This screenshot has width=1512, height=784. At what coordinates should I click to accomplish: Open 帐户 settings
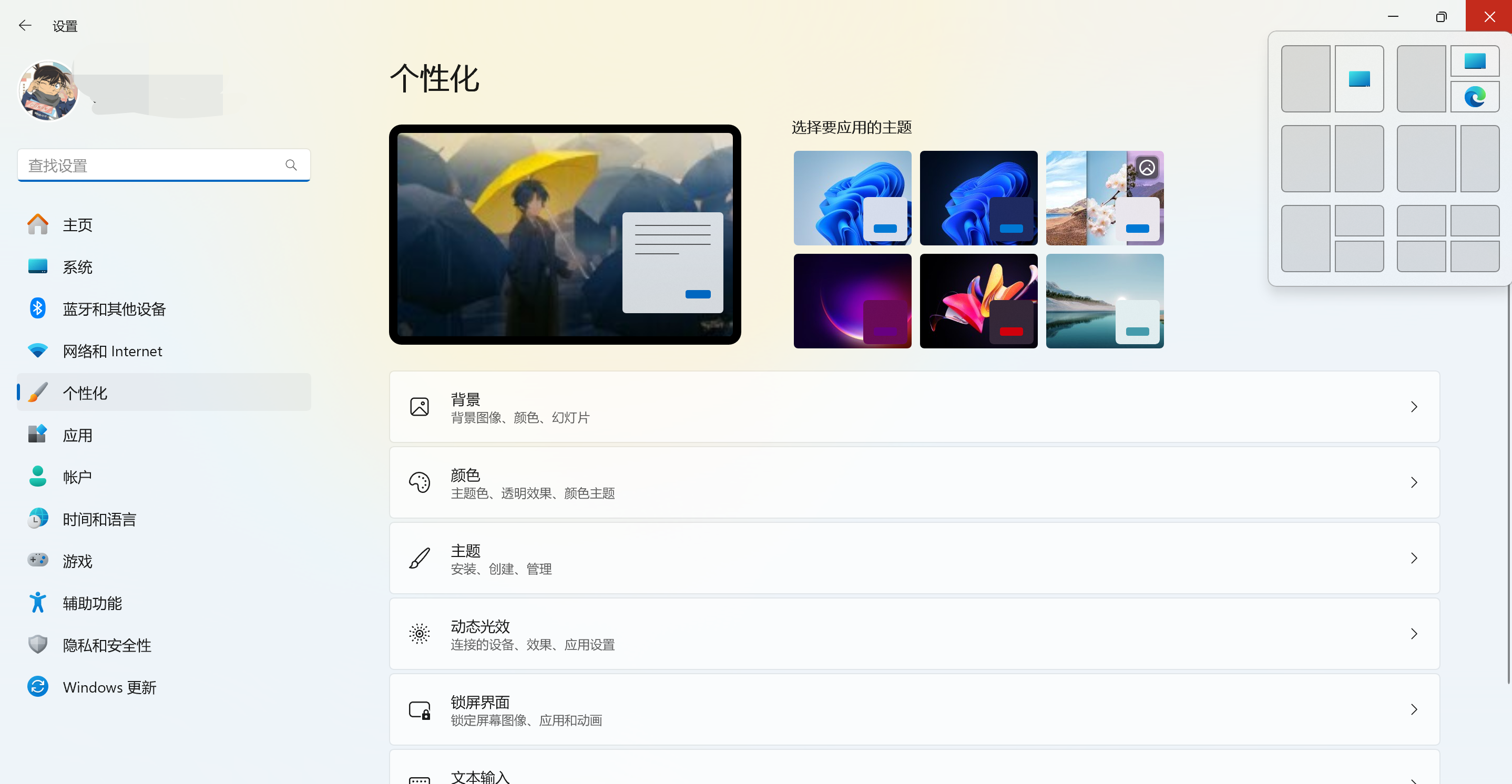pos(77,477)
